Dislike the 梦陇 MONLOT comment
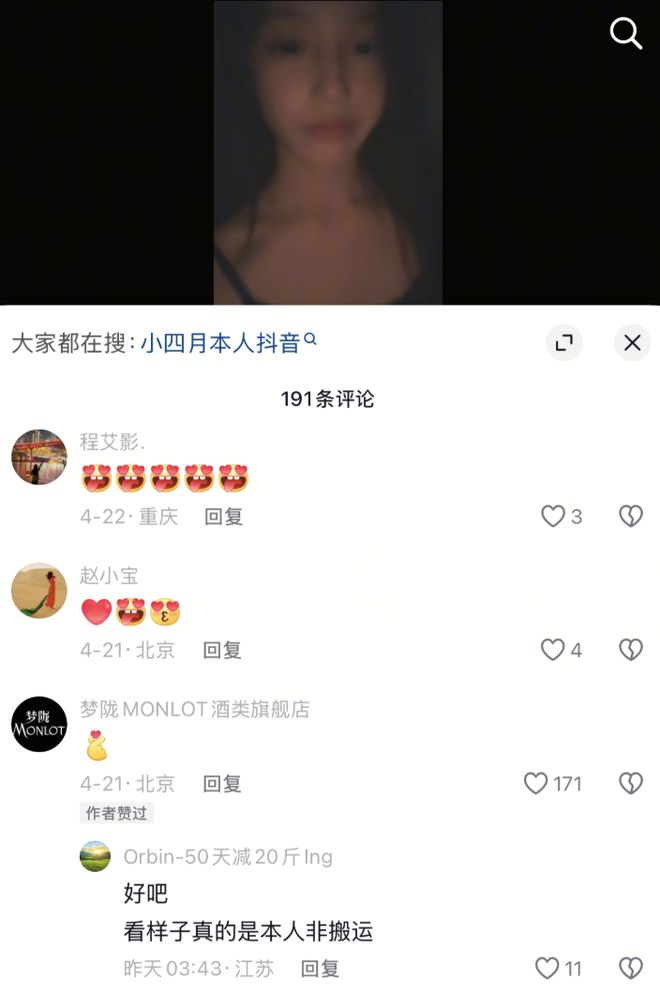This screenshot has width=660, height=992. coord(630,783)
